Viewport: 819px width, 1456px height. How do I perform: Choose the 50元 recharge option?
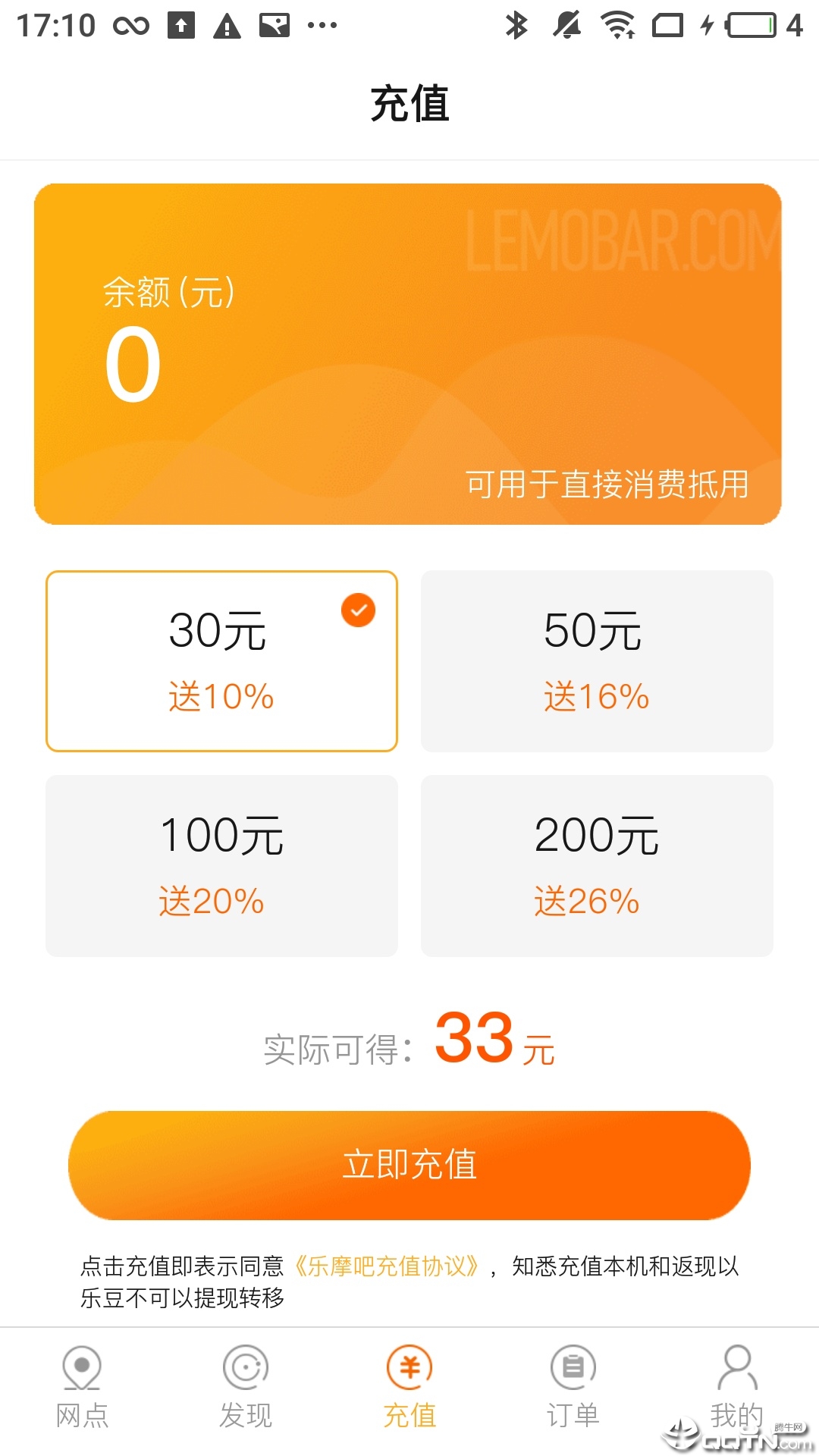[x=597, y=660]
